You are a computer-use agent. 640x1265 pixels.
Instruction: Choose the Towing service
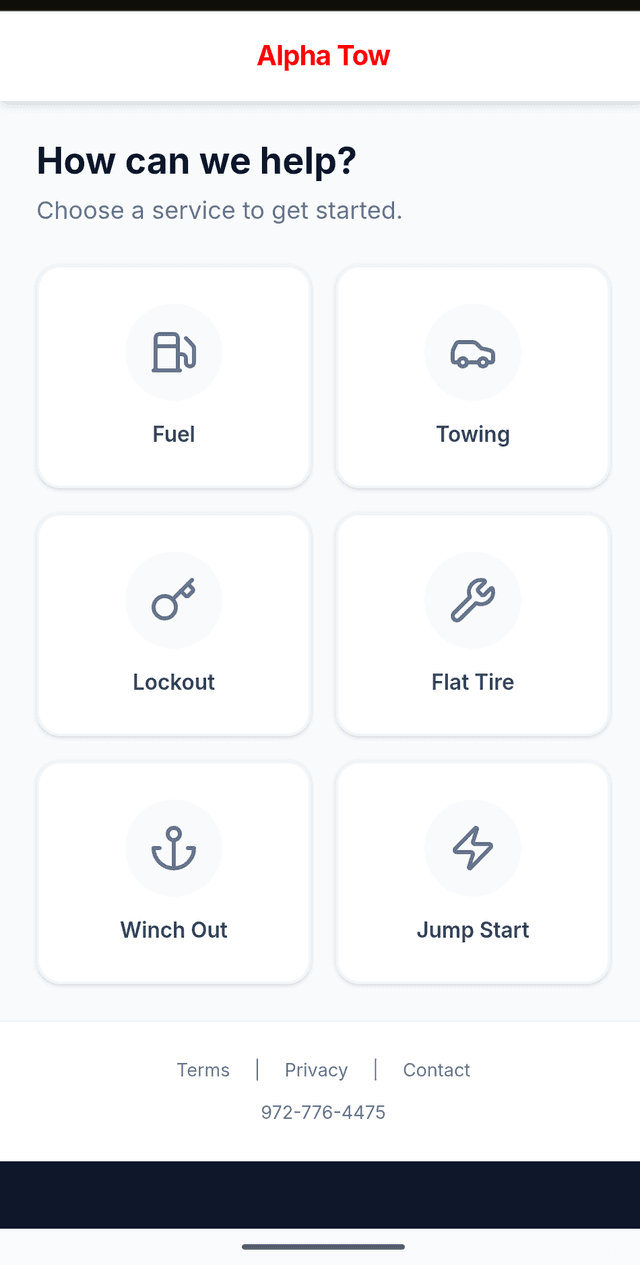tap(473, 377)
